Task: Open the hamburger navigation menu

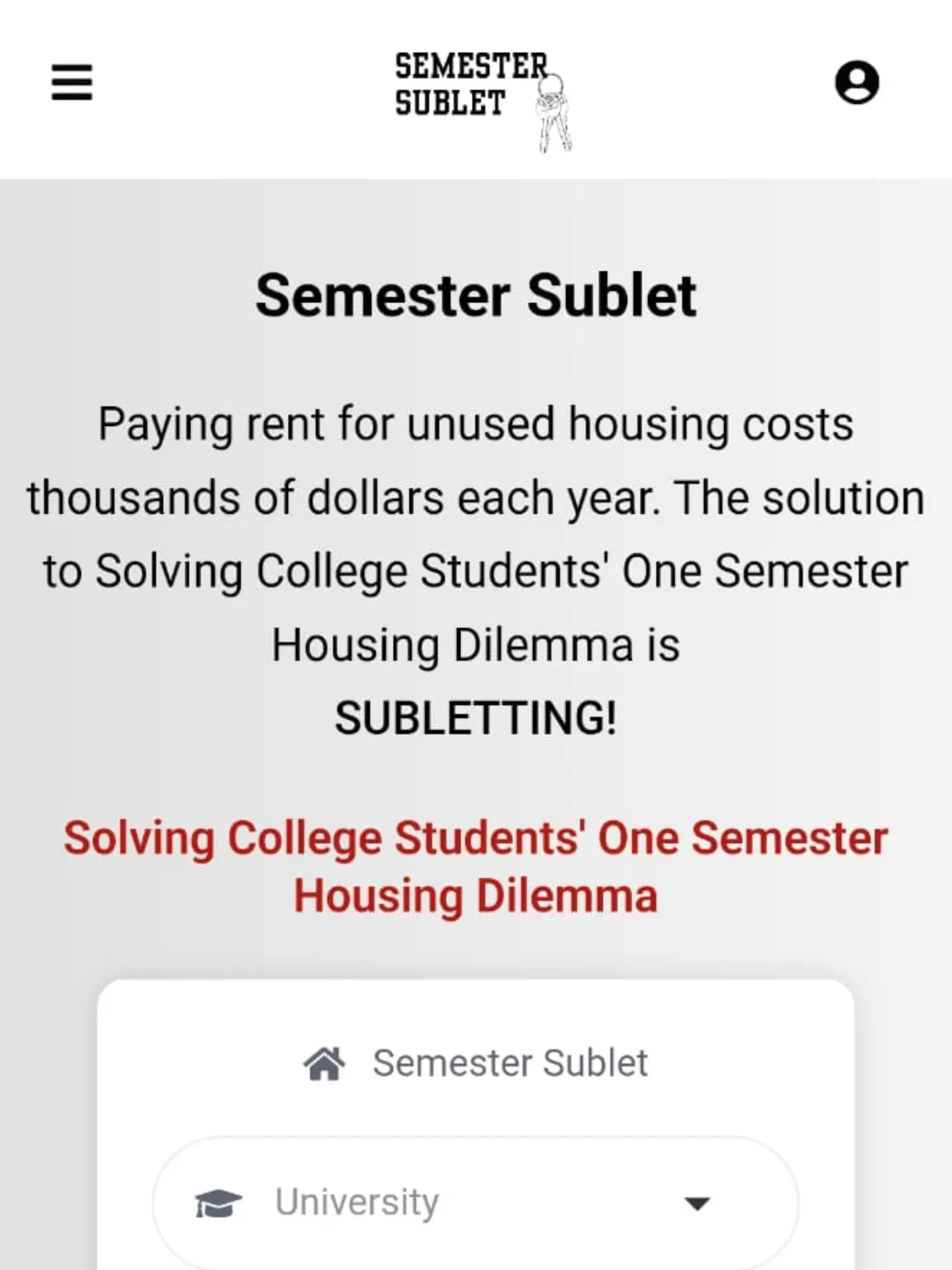Action: click(71, 83)
